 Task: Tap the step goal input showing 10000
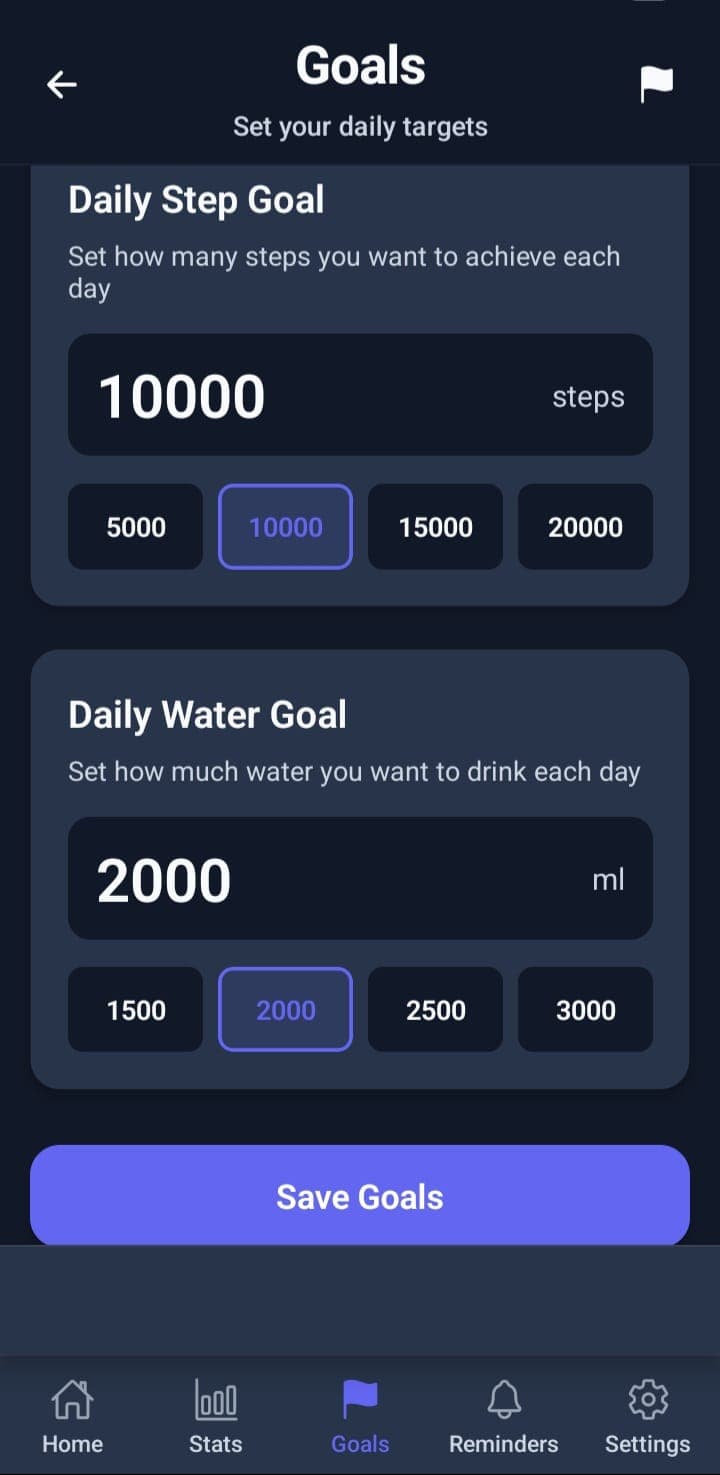(x=359, y=394)
